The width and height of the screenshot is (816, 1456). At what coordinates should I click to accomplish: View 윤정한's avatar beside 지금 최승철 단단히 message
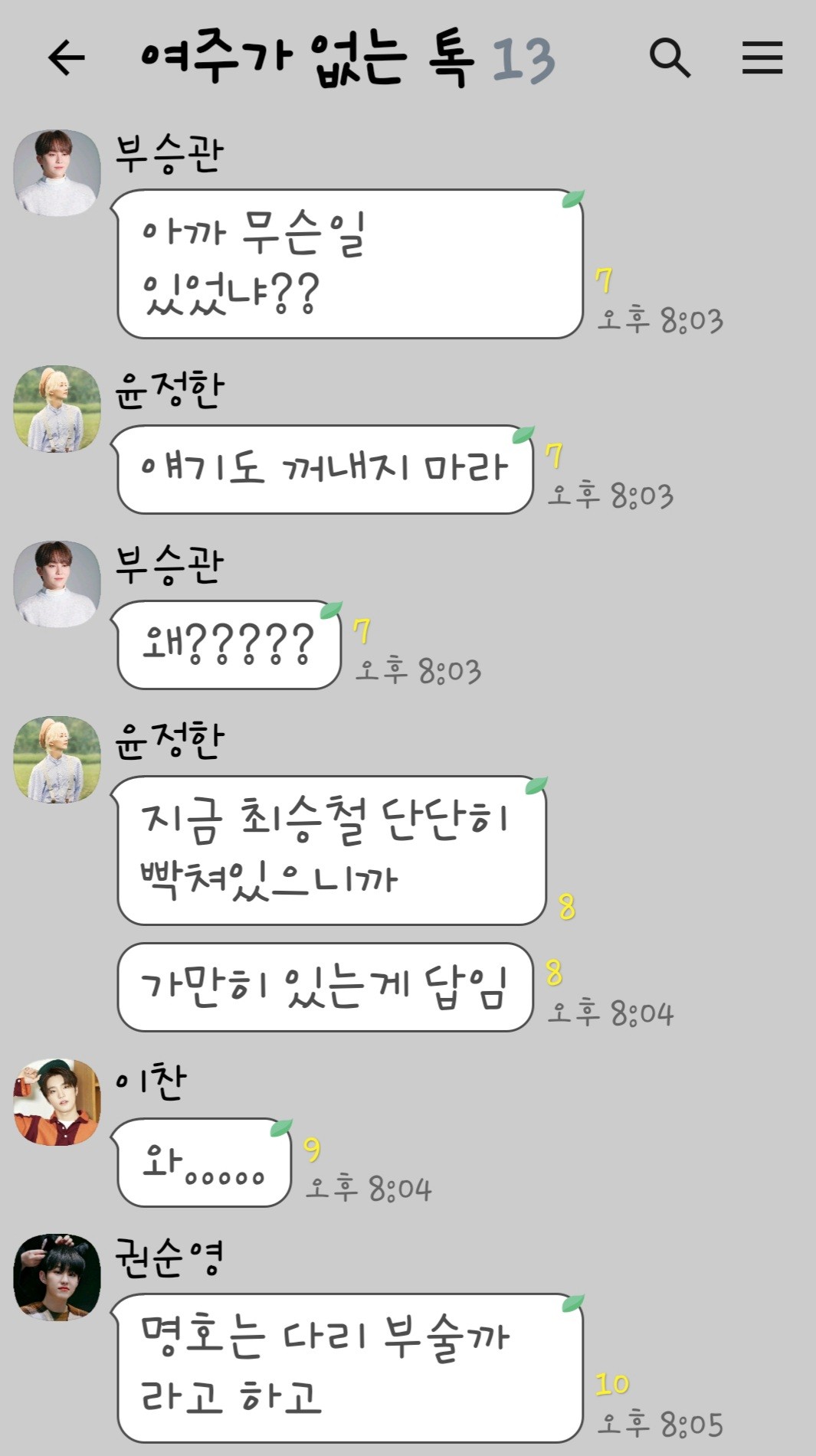point(57,760)
